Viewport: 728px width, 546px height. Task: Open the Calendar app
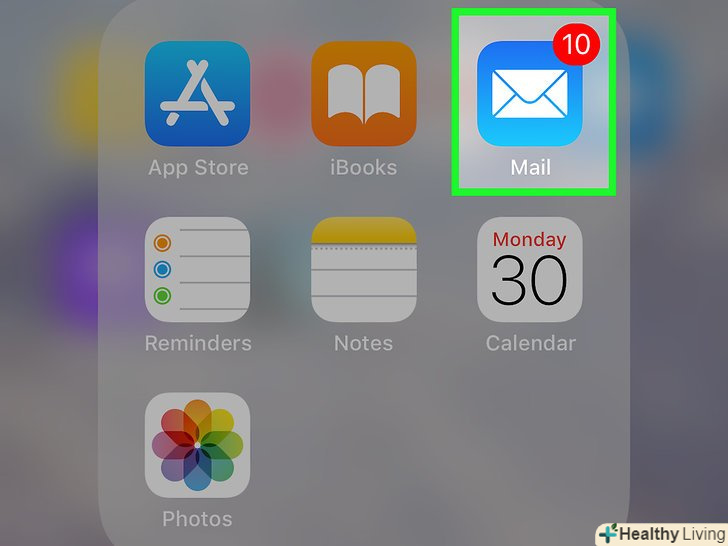pos(530,269)
